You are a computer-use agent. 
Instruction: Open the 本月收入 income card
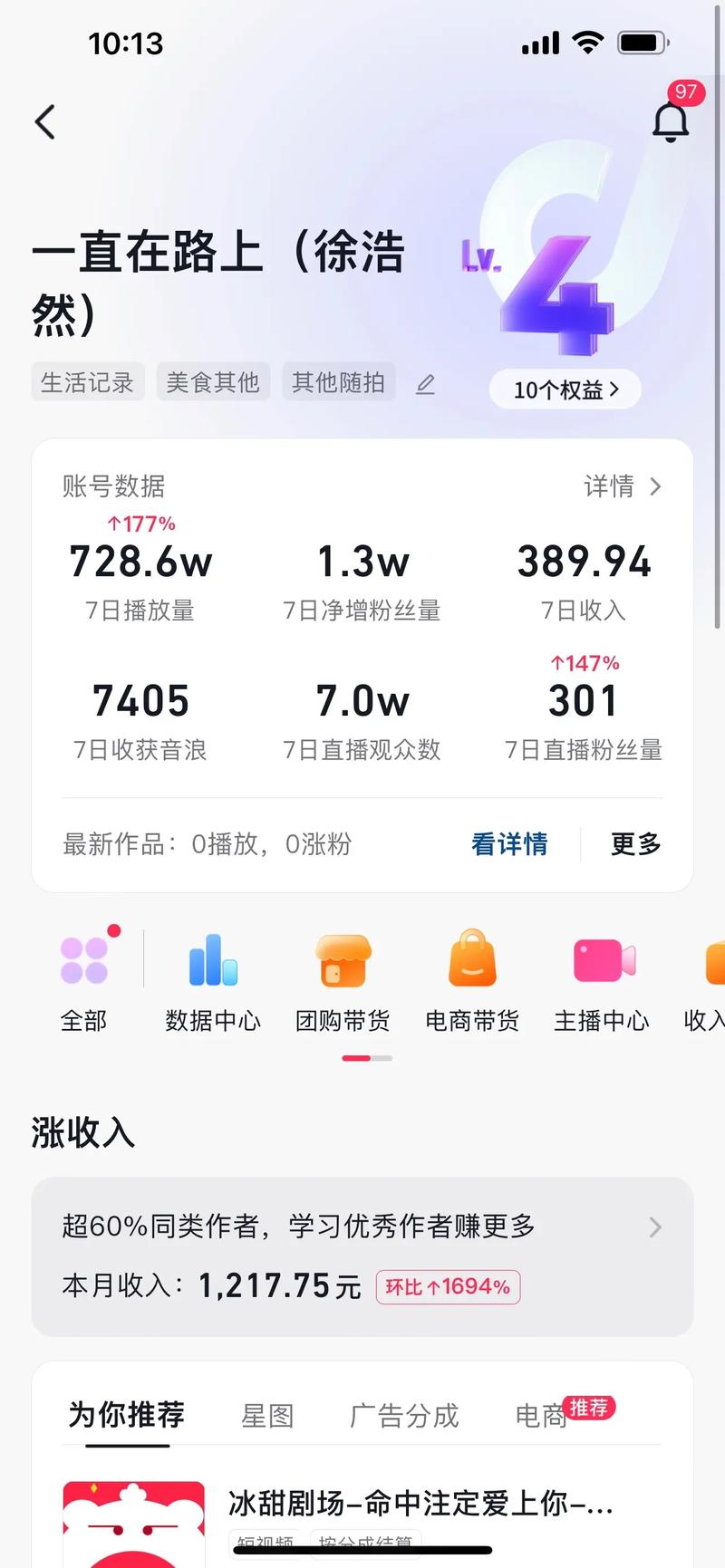pos(362,1256)
